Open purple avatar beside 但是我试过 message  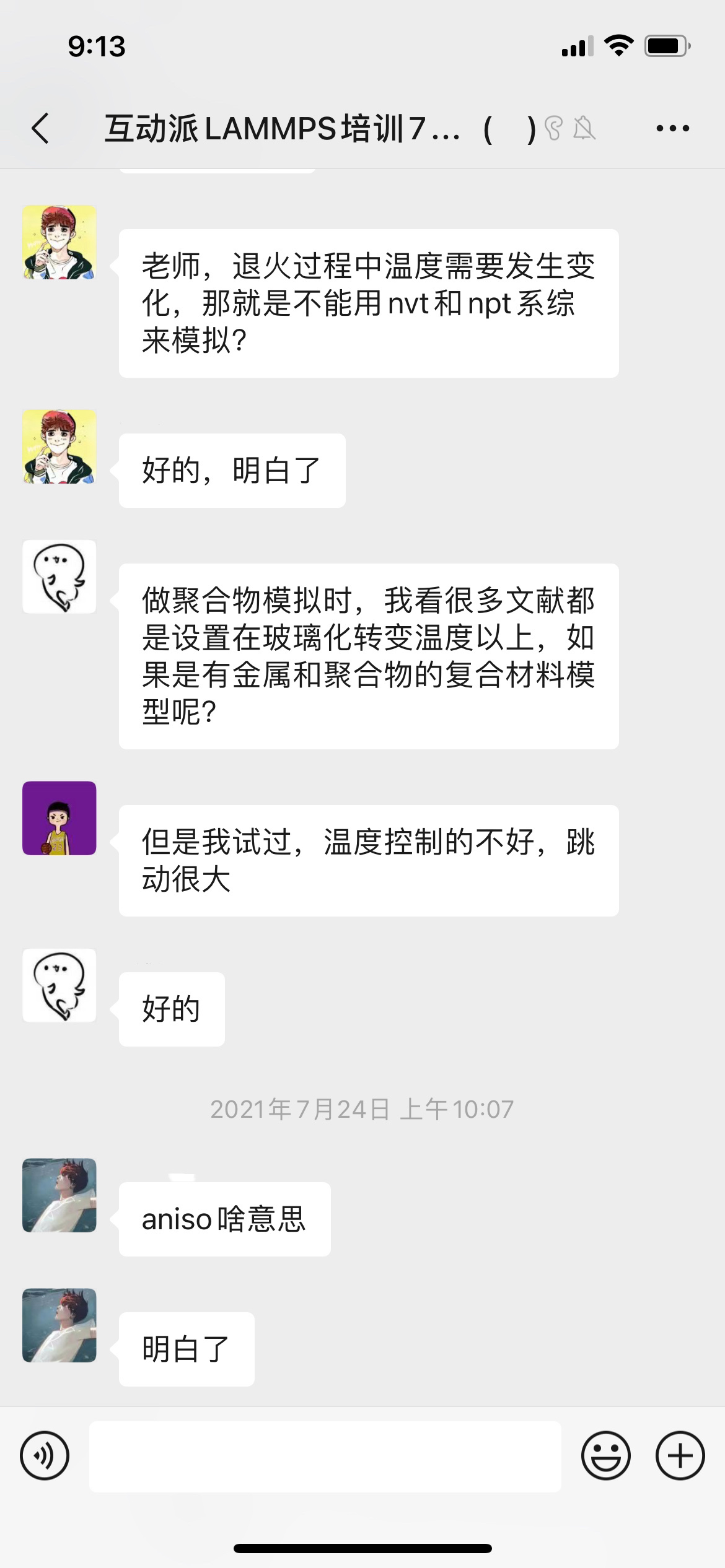[x=59, y=818]
